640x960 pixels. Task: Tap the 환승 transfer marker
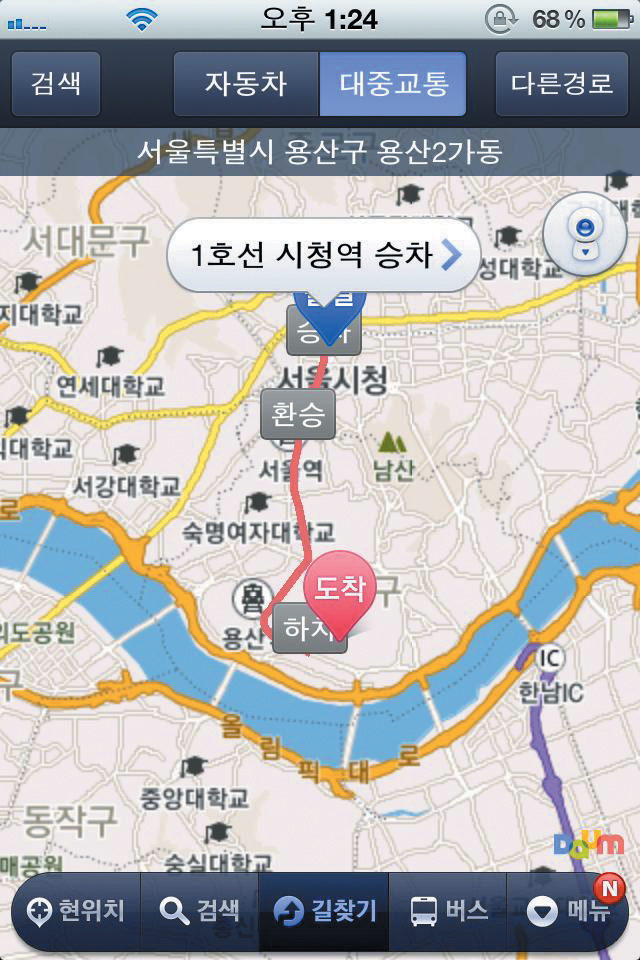(298, 414)
